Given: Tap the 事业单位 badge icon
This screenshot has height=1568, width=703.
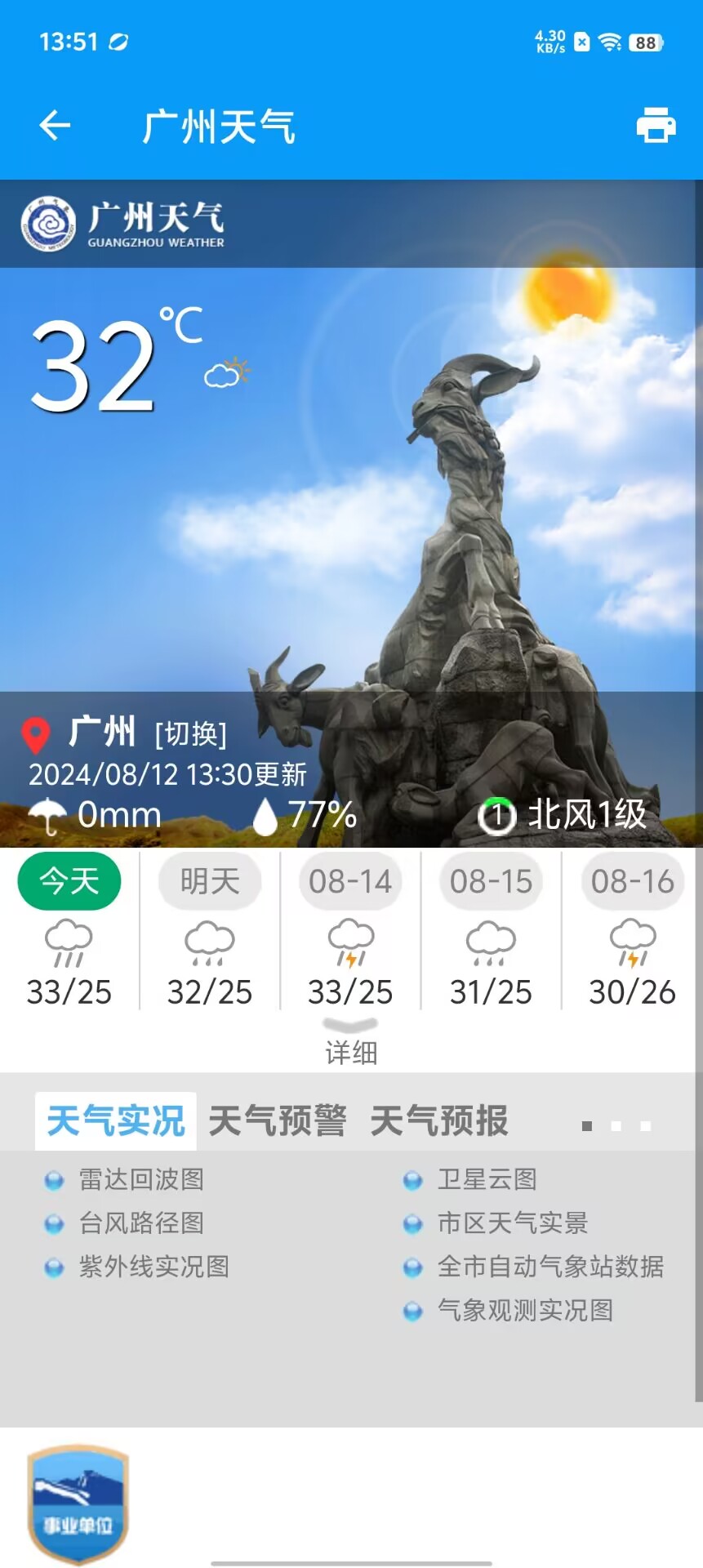Looking at the screenshot, I should (x=78, y=1503).
